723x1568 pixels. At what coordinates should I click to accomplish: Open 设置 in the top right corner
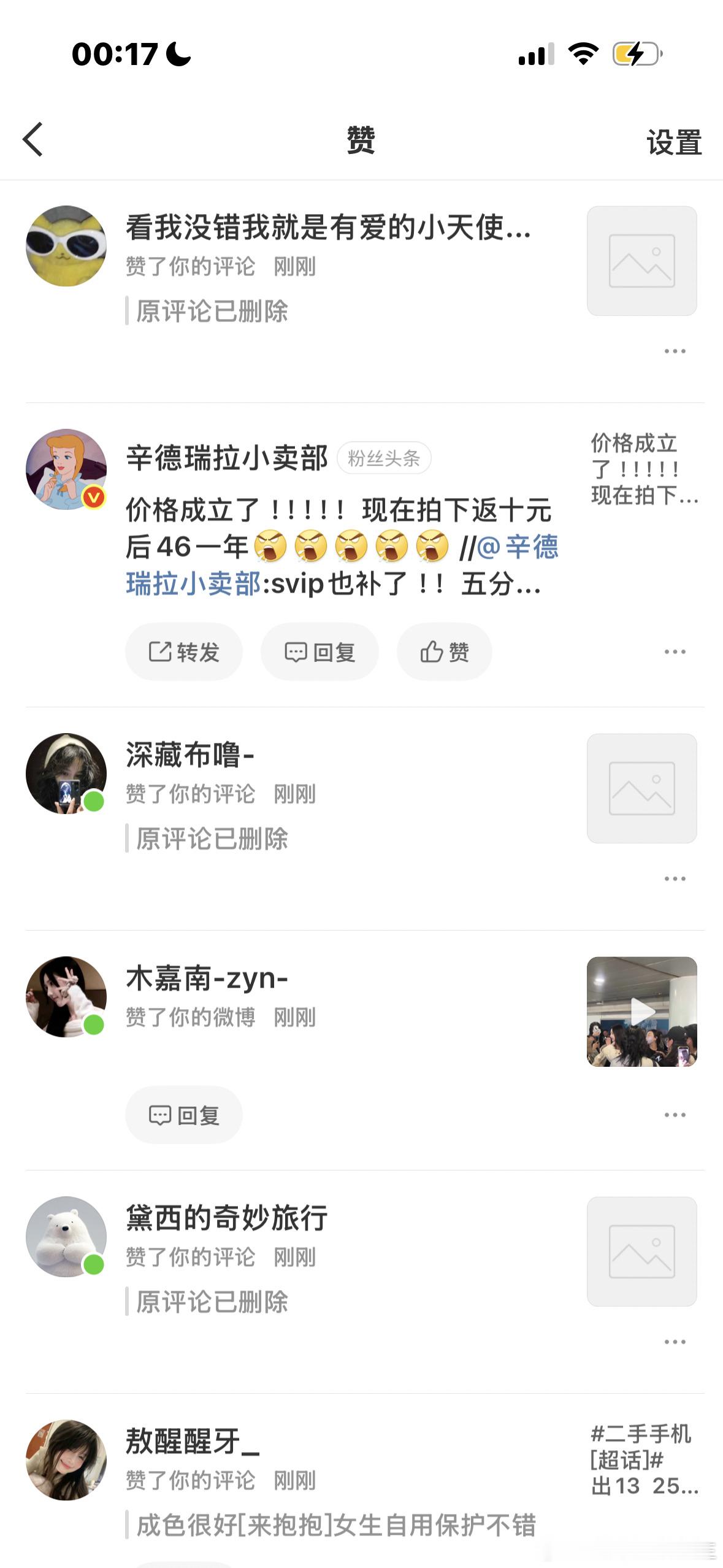coord(673,142)
